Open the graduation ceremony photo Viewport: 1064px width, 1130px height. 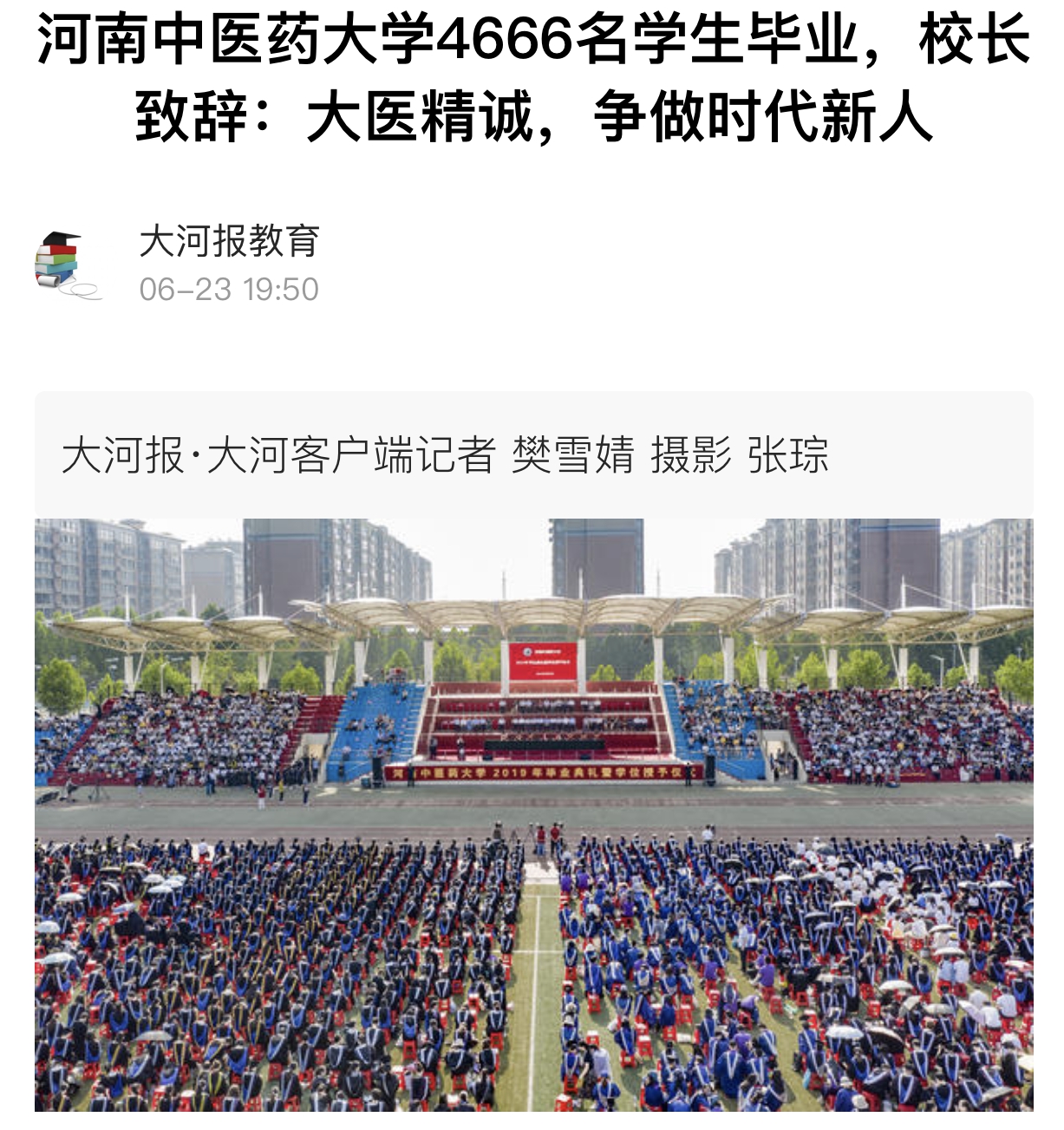pyautogui.click(x=533, y=813)
